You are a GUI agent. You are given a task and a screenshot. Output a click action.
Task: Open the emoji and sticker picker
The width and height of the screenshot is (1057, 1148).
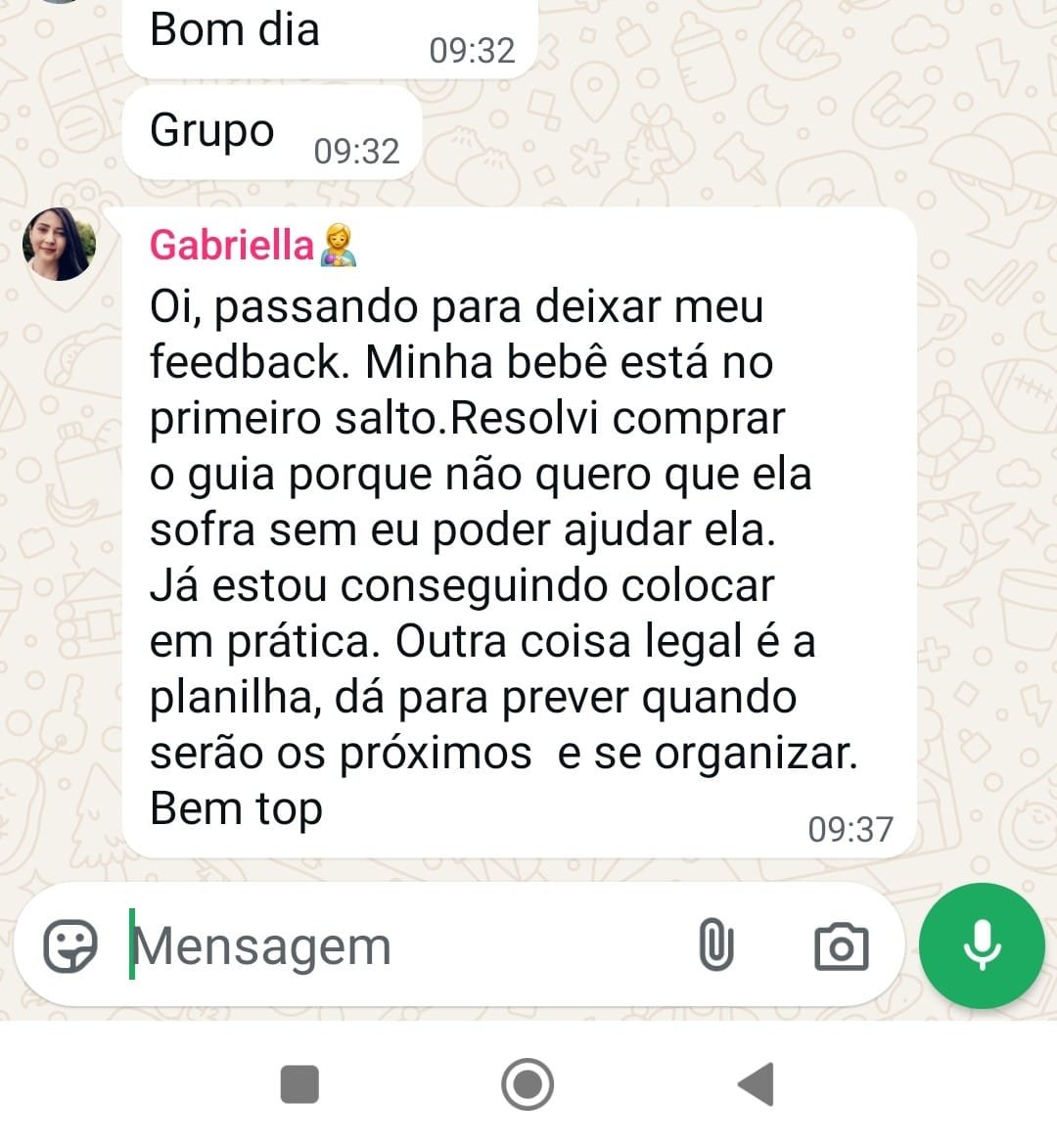click(x=70, y=945)
